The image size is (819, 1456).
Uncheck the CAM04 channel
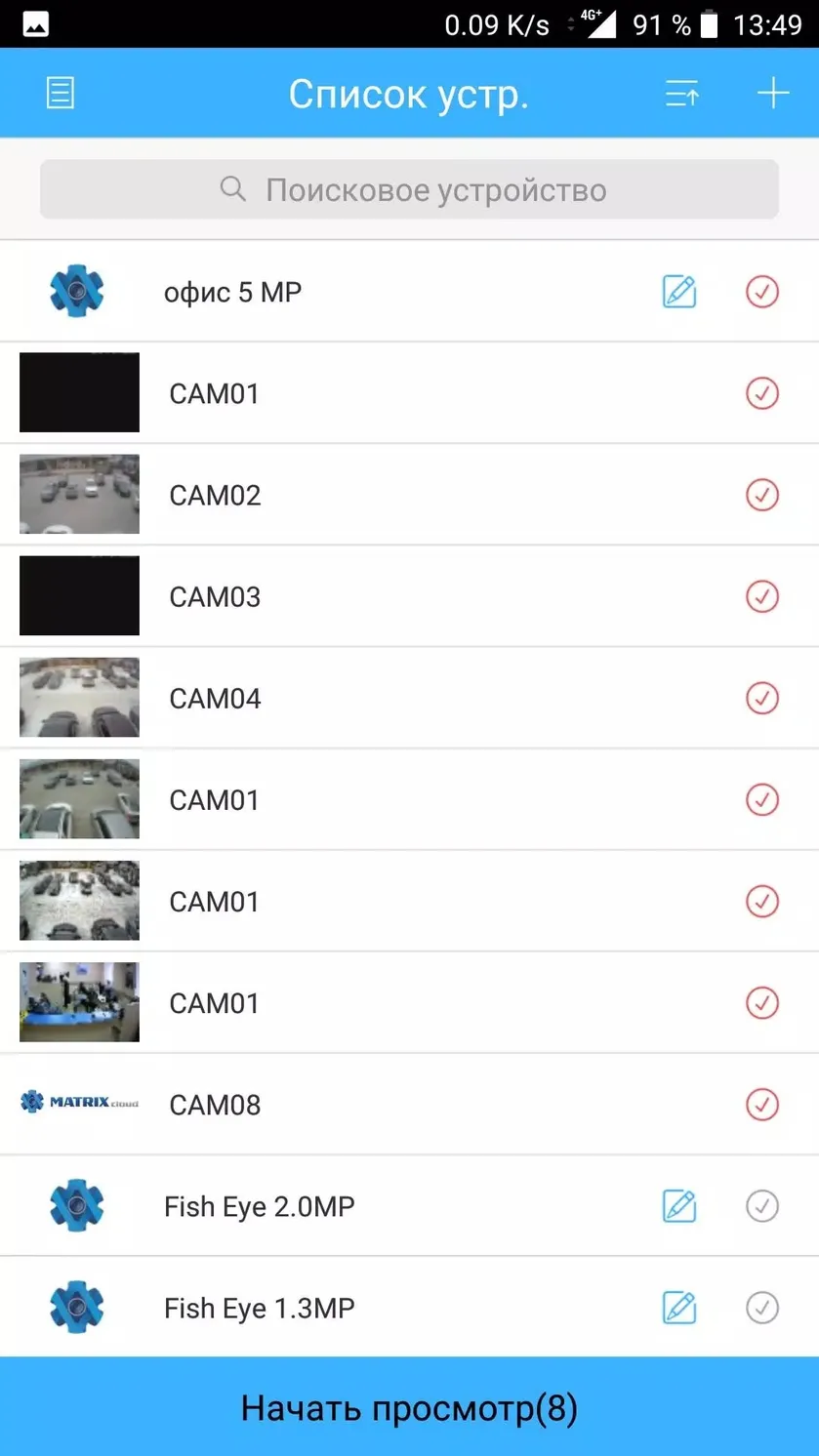click(x=762, y=698)
